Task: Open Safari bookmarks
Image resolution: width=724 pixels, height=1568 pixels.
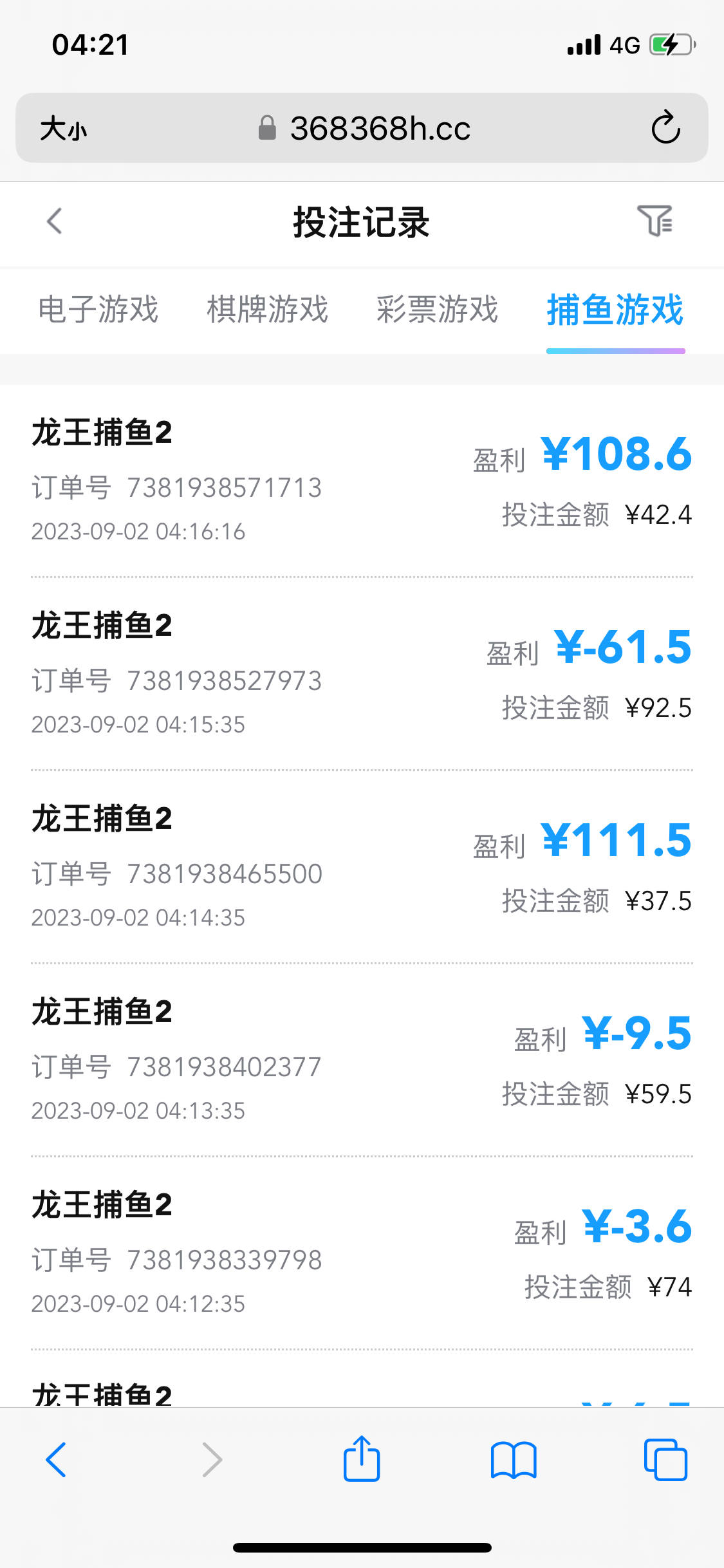Action: pos(513,1459)
